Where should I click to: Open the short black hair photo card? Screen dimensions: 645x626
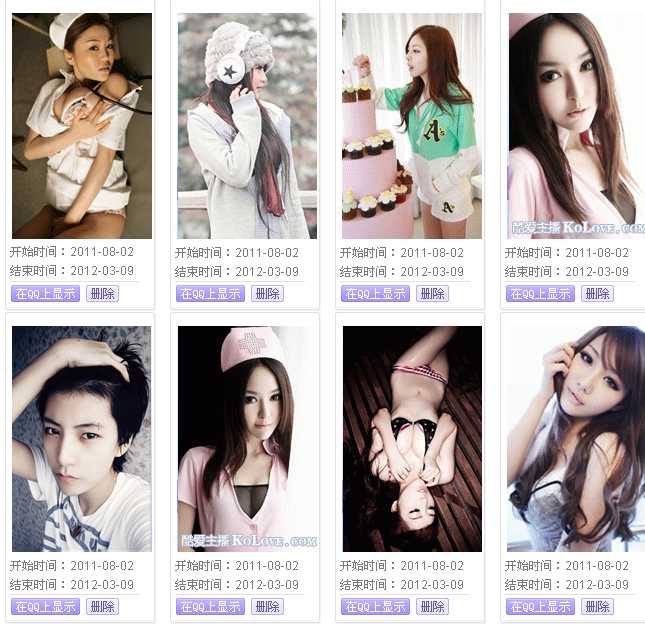81,438
